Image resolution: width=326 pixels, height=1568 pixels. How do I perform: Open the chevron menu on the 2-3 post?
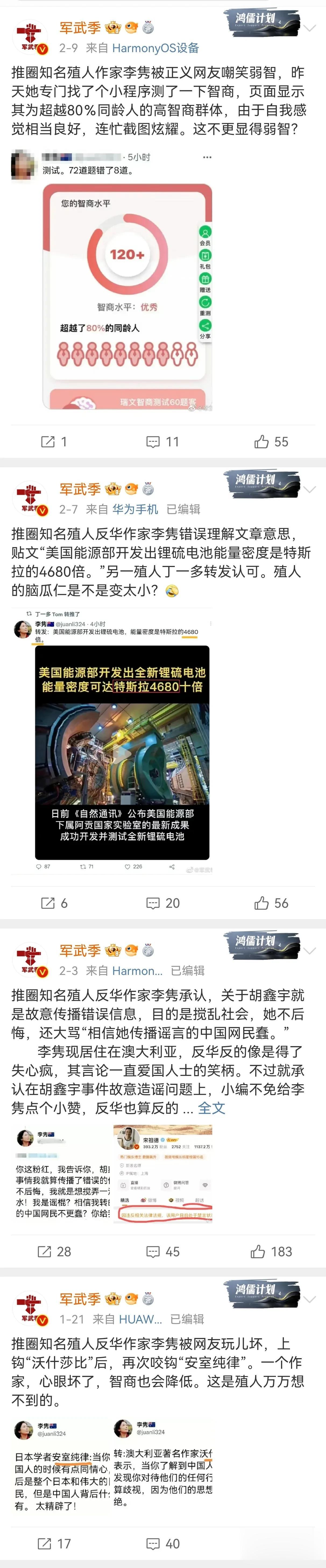[x=310, y=951]
